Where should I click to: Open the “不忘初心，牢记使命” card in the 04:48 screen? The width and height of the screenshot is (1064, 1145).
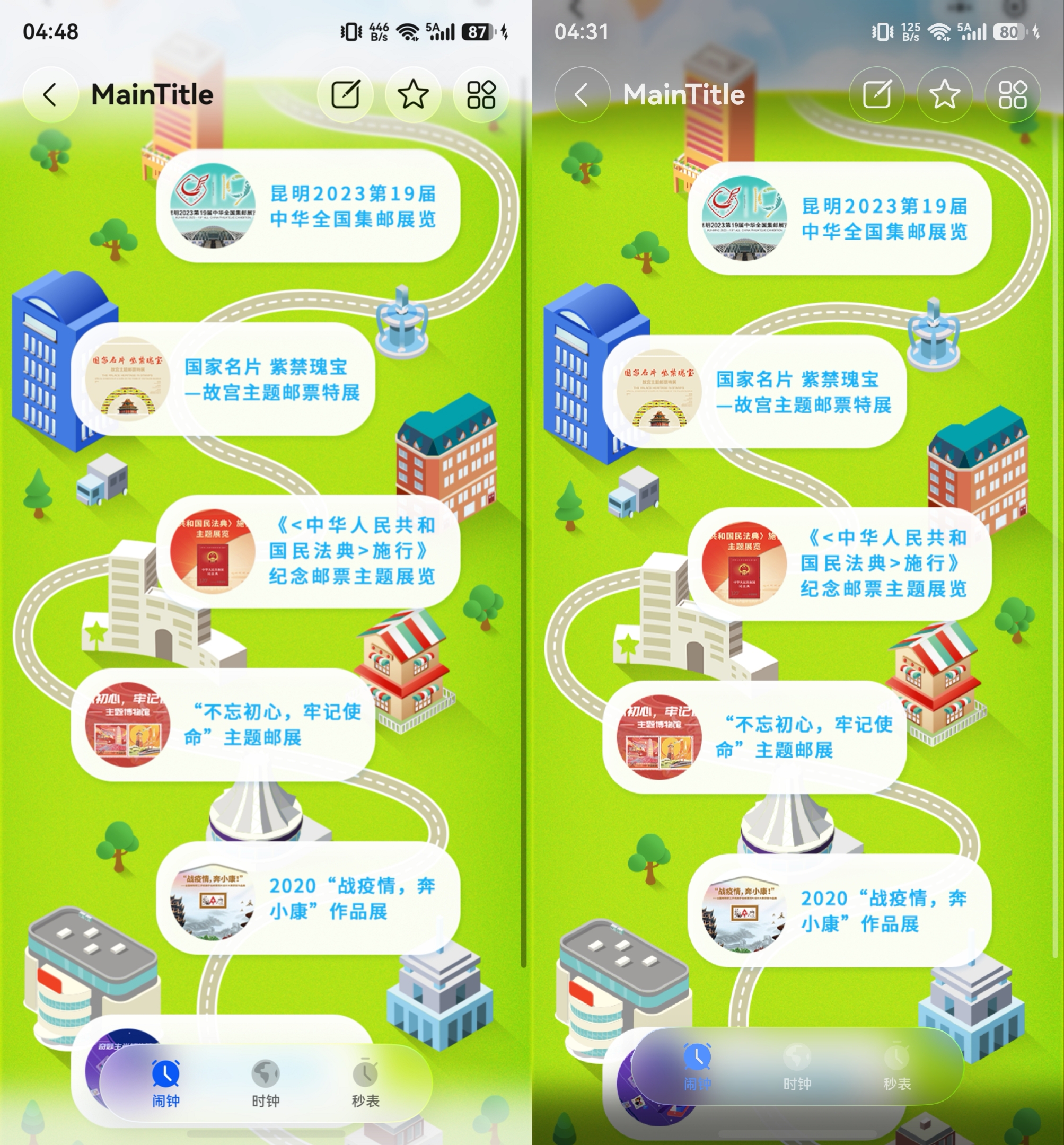[x=223, y=724]
